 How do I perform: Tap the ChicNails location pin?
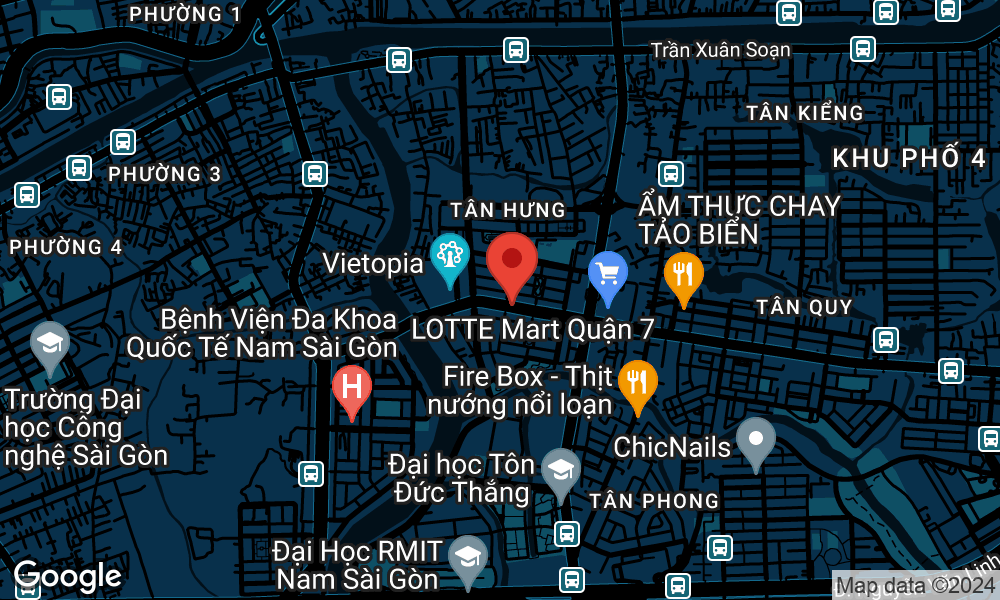[756, 439]
